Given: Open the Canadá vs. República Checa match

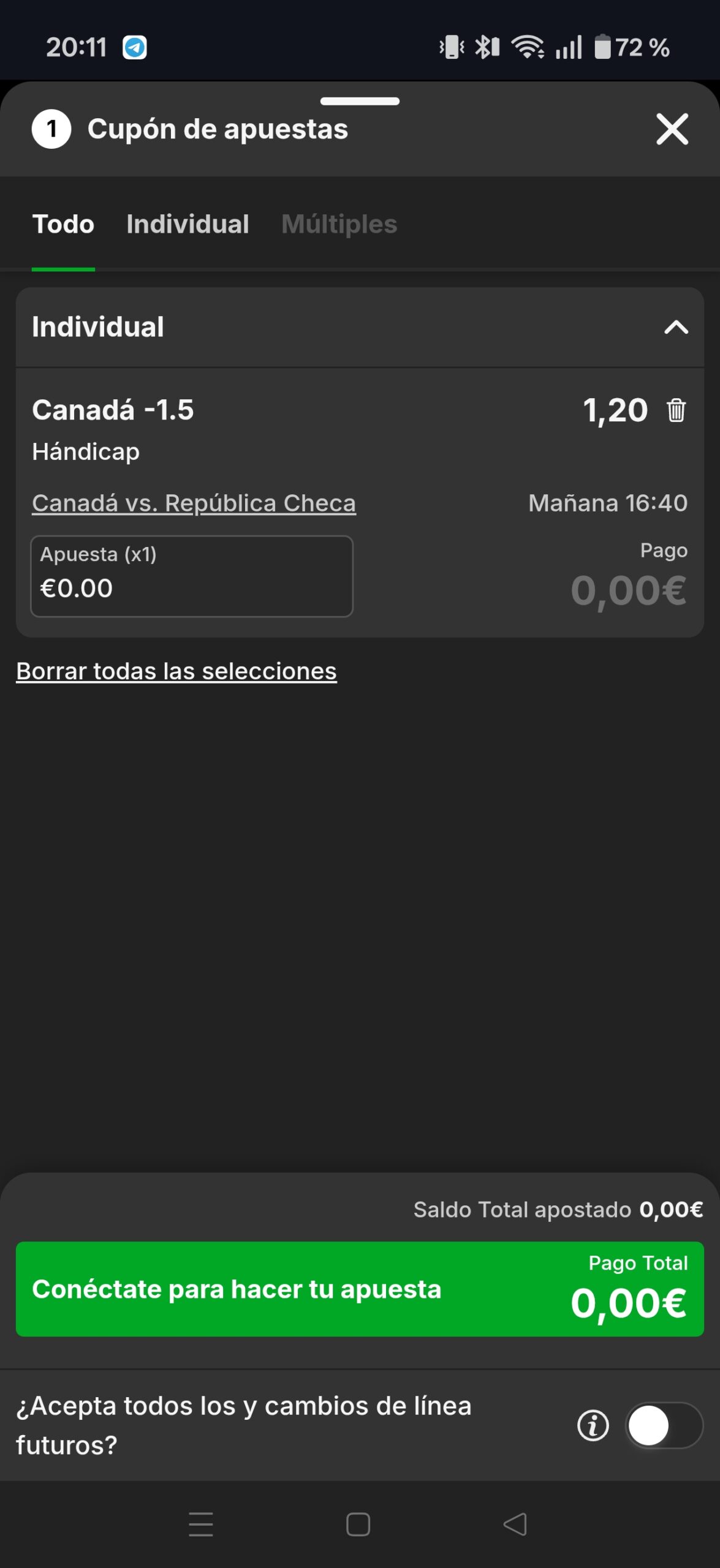Looking at the screenshot, I should (x=194, y=503).
